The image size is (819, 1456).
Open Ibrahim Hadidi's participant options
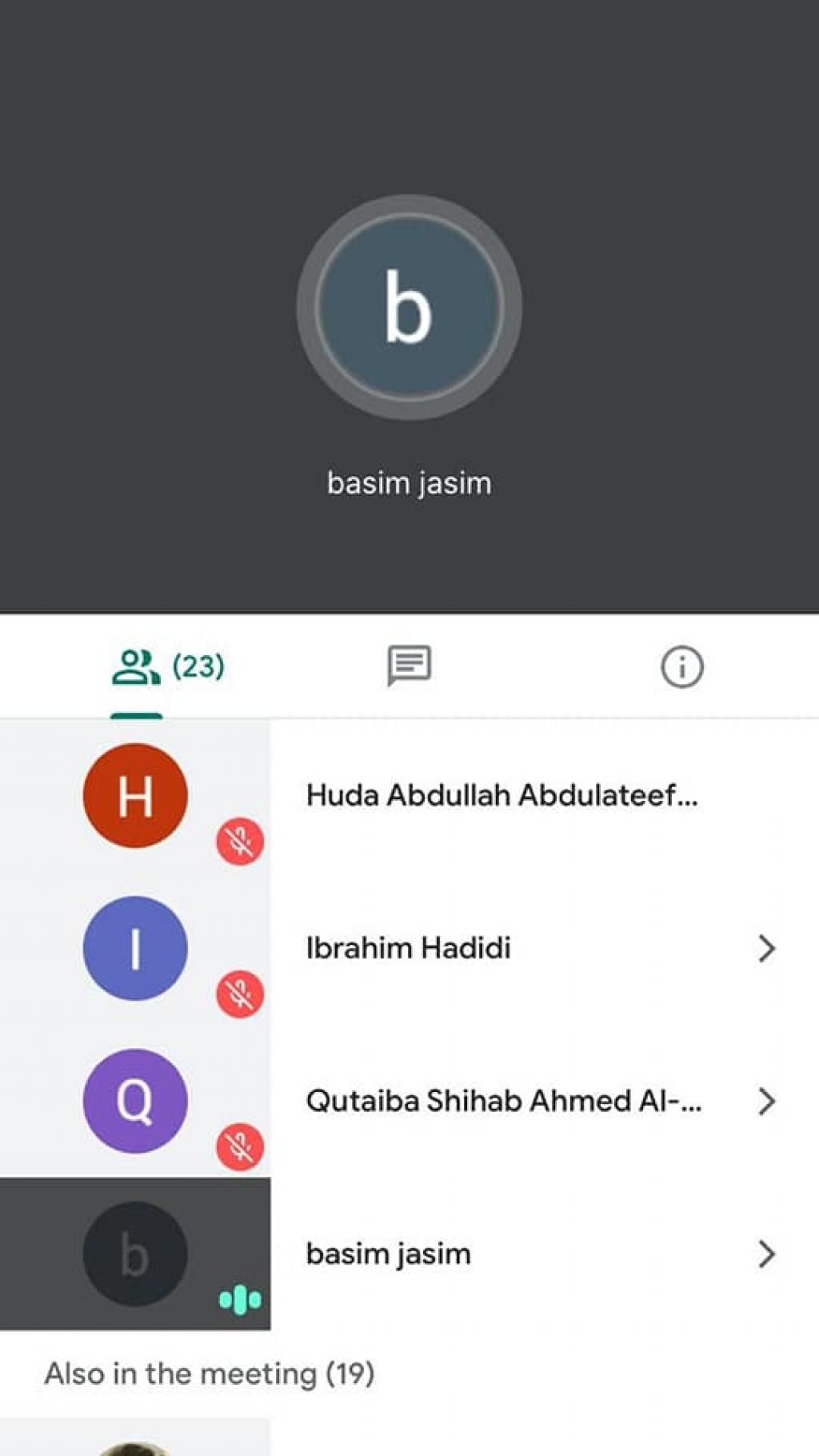click(x=765, y=949)
